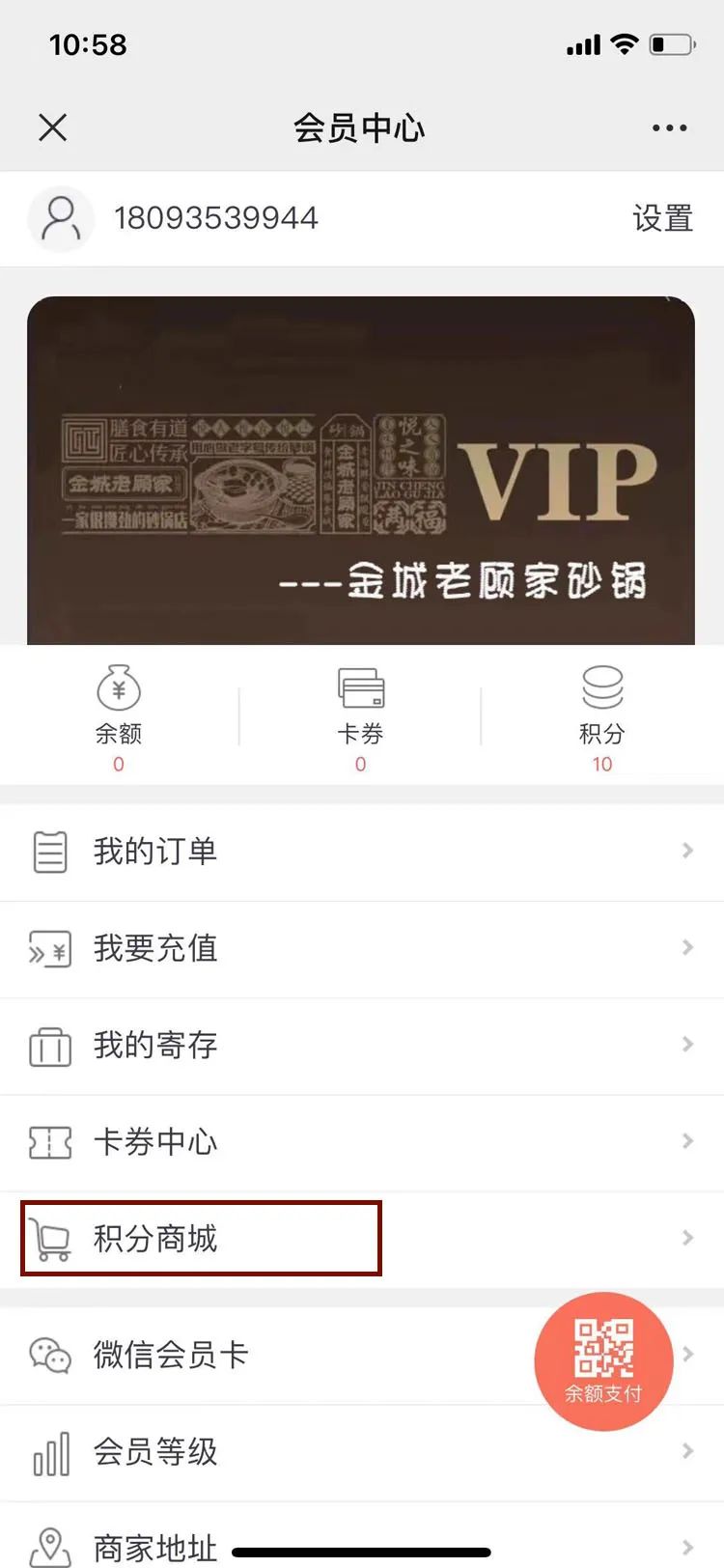Open the VIP membership card
This screenshot has width=724, height=1568.
[x=361, y=470]
